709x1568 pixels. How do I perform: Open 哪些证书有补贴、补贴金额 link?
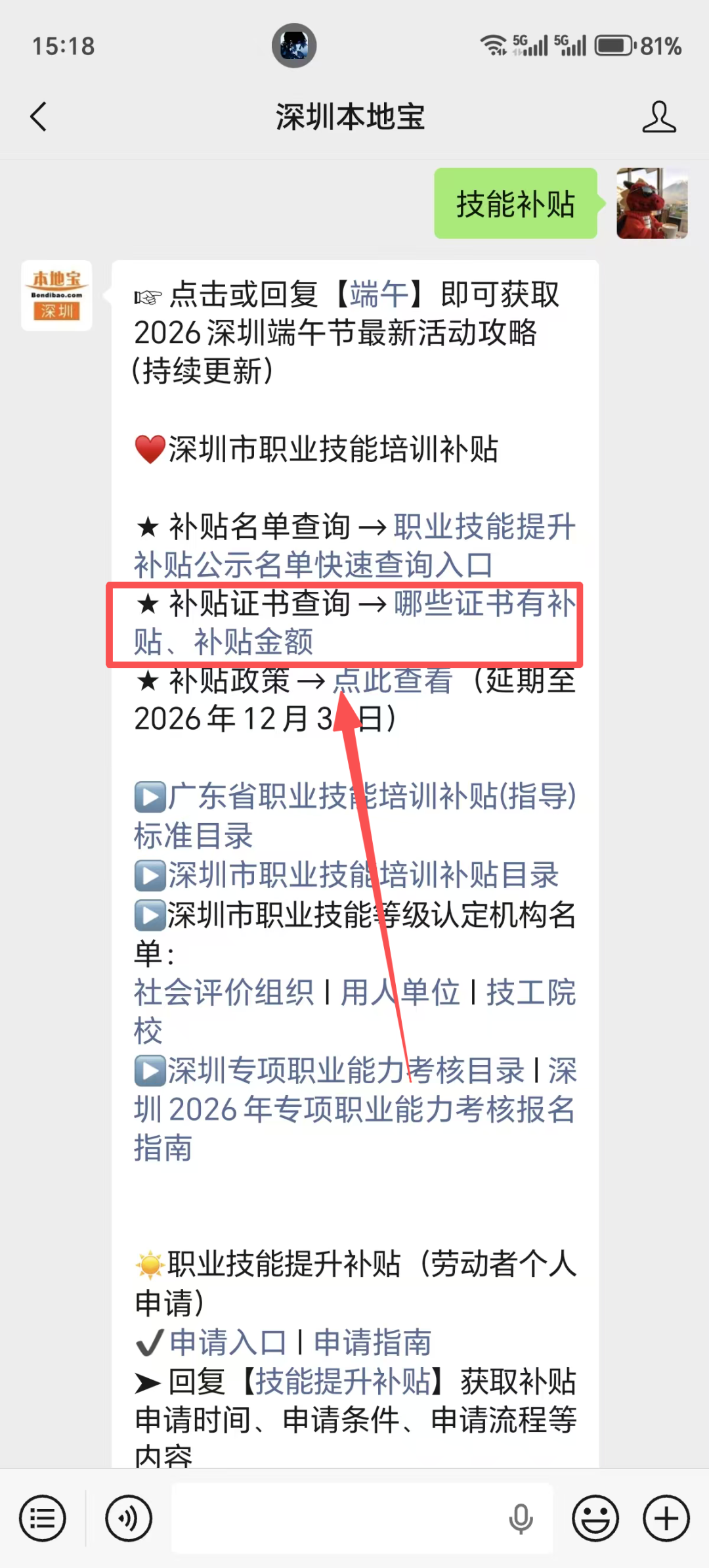click(x=354, y=623)
